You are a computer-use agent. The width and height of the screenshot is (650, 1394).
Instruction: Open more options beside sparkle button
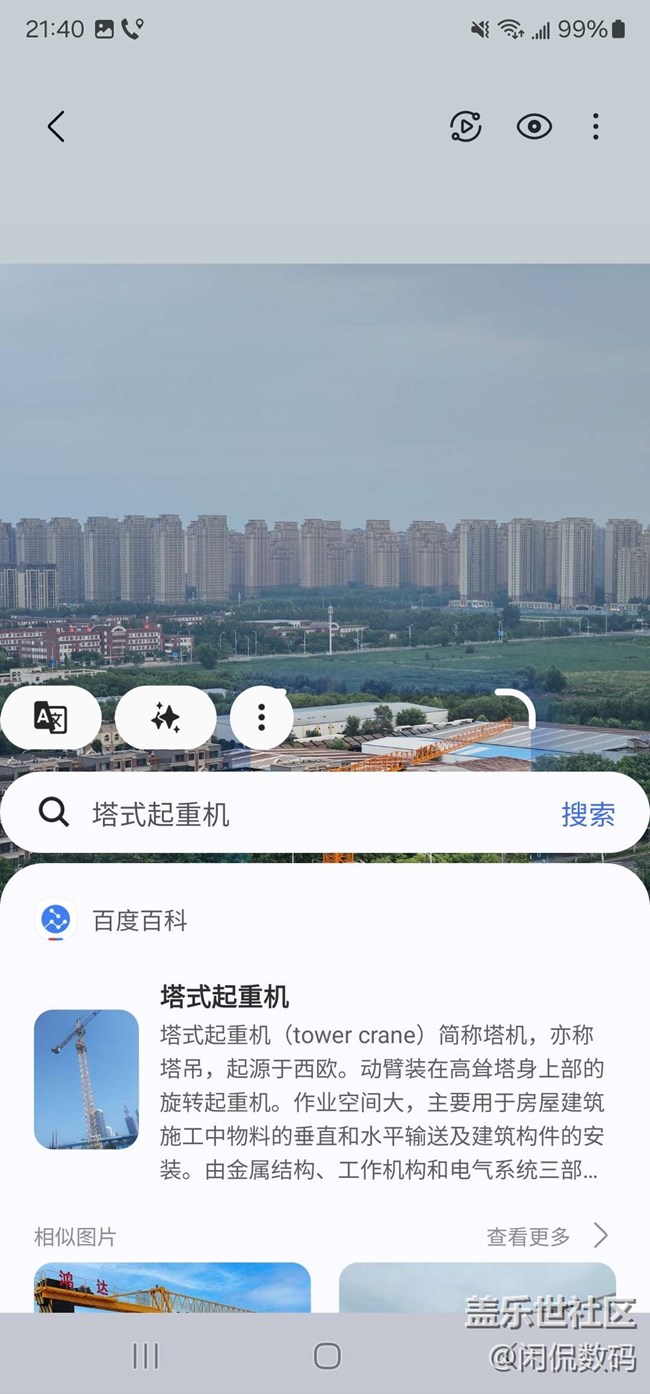coord(261,717)
